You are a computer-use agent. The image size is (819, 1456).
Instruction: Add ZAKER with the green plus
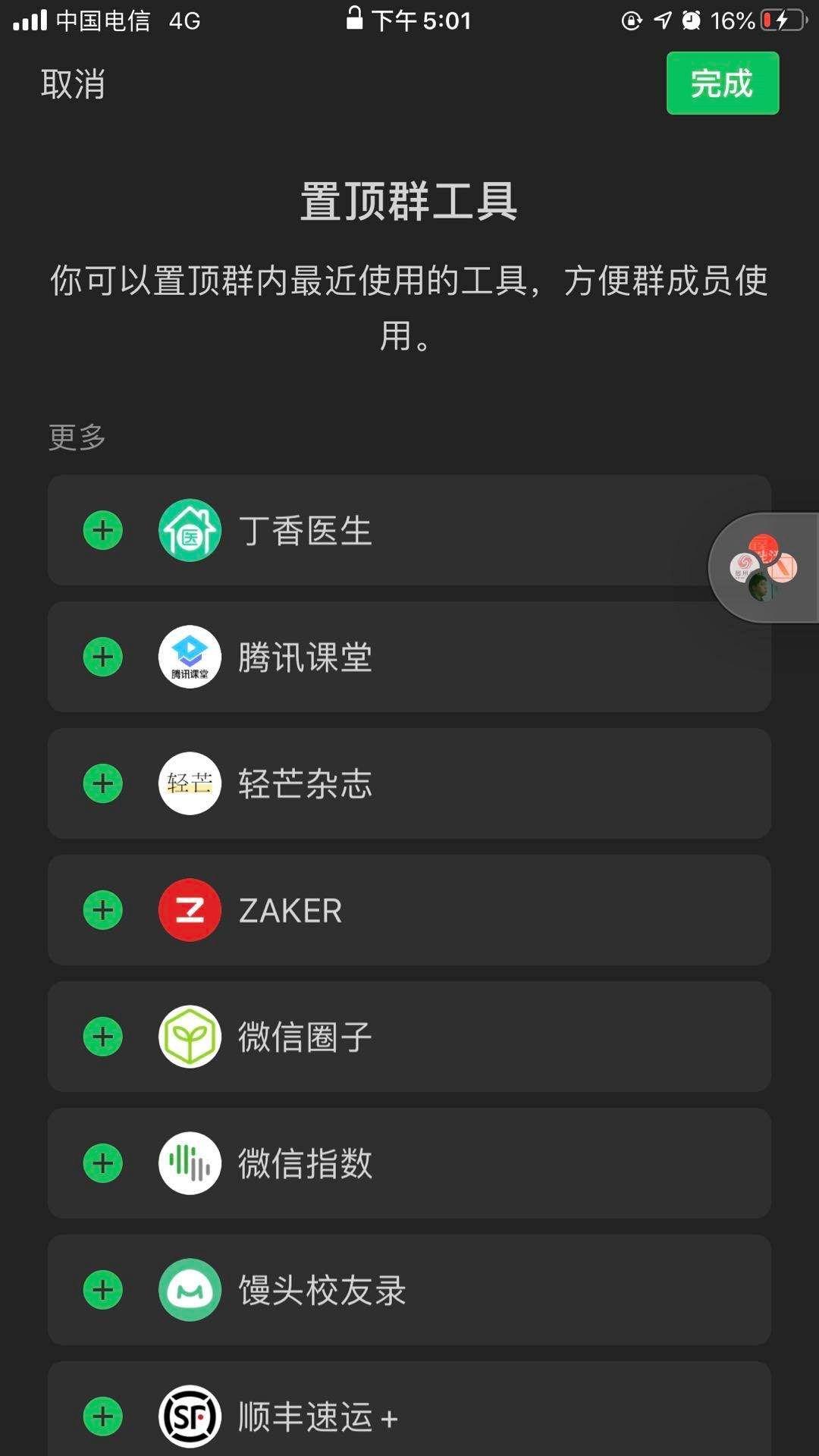coord(103,910)
